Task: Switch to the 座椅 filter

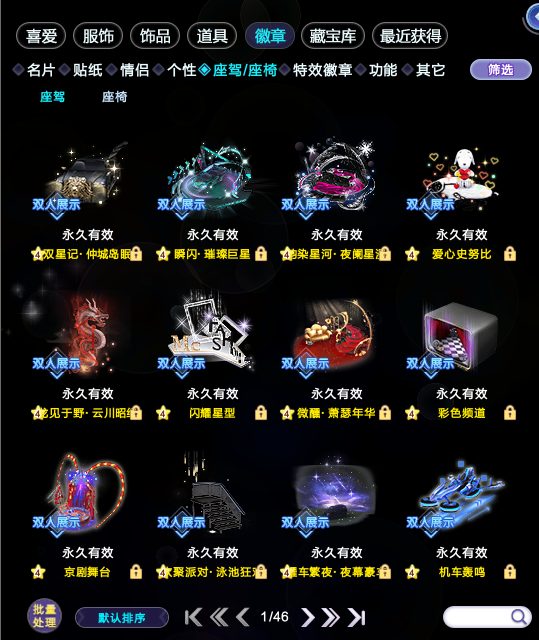Action: 114,97
